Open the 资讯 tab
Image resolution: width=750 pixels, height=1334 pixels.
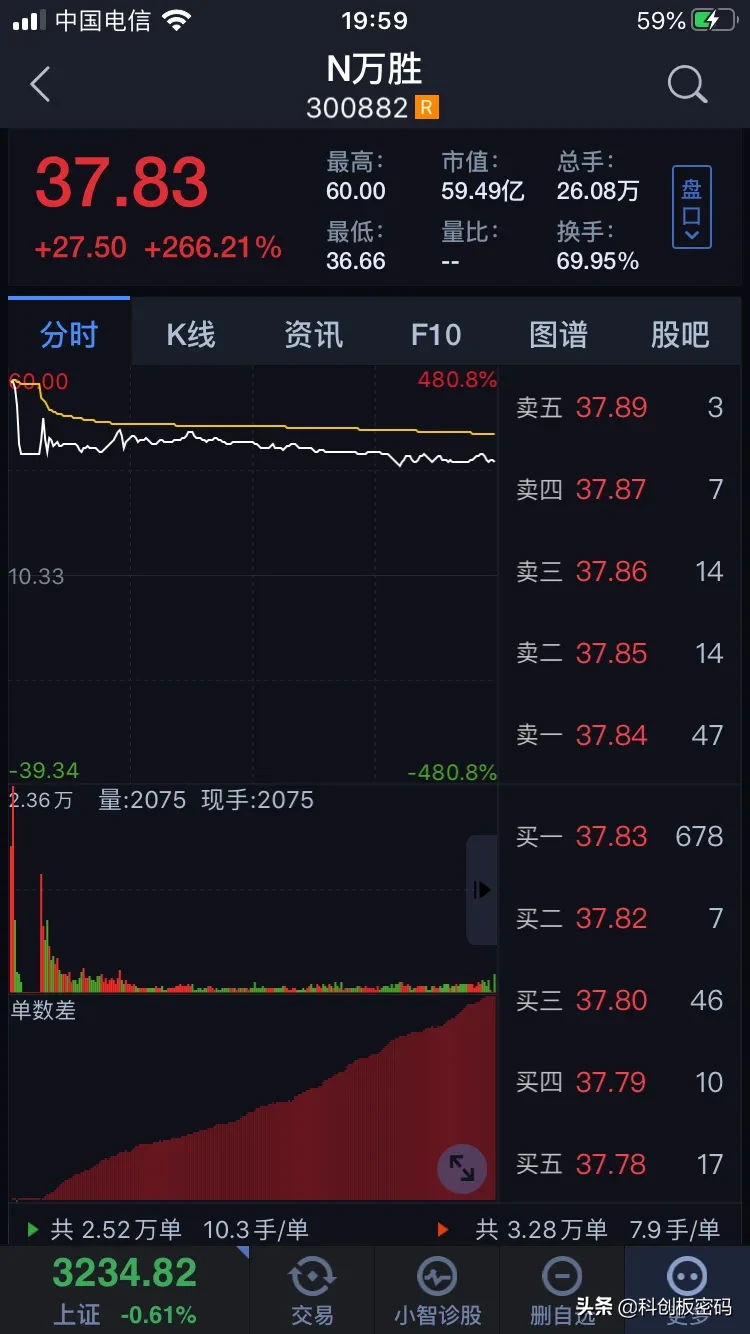tap(314, 334)
